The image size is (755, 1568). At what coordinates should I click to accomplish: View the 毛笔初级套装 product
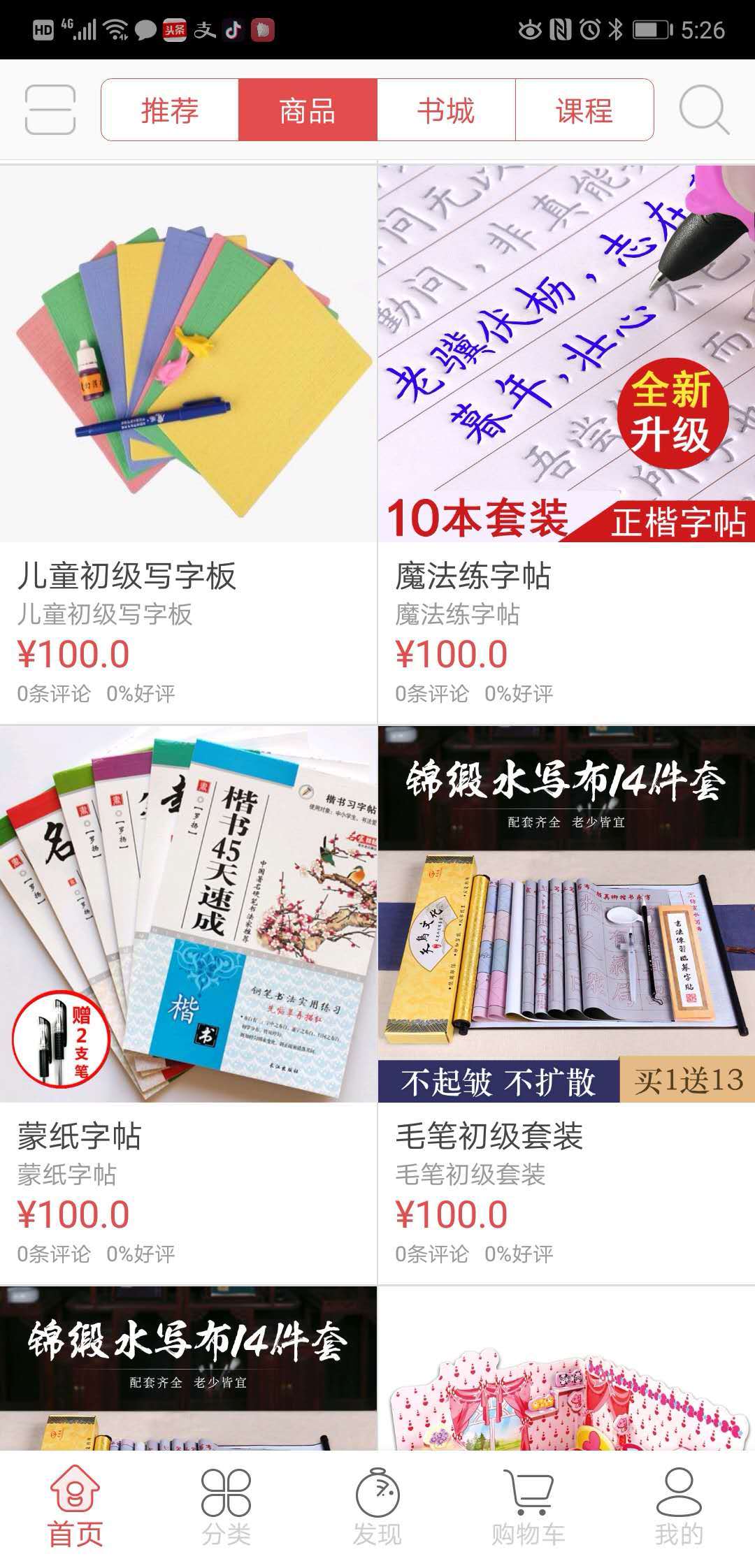point(566,1004)
